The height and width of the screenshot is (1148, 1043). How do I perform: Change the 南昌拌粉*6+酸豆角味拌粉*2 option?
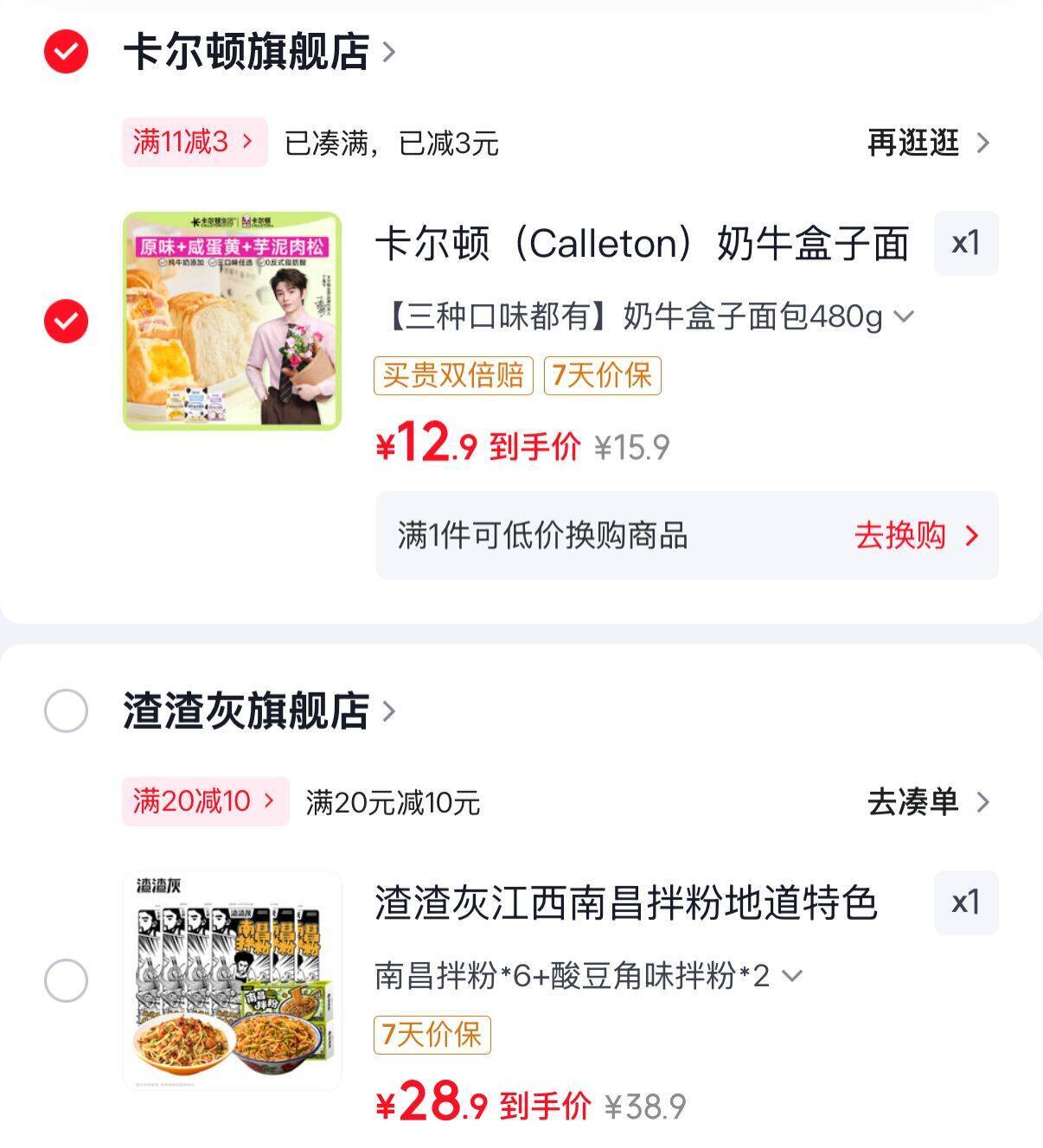point(588,977)
